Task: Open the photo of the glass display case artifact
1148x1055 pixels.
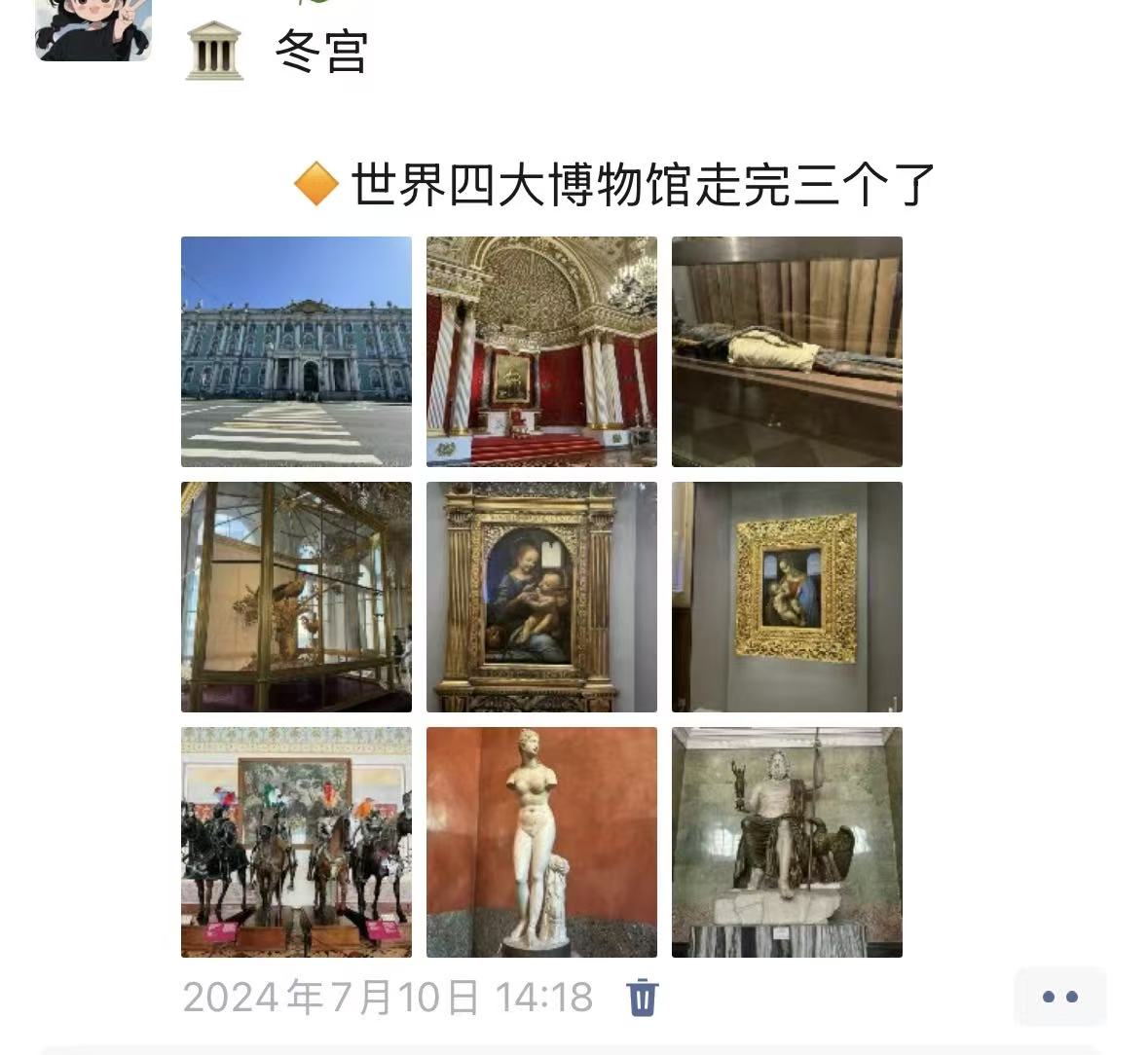Action: 787,351
